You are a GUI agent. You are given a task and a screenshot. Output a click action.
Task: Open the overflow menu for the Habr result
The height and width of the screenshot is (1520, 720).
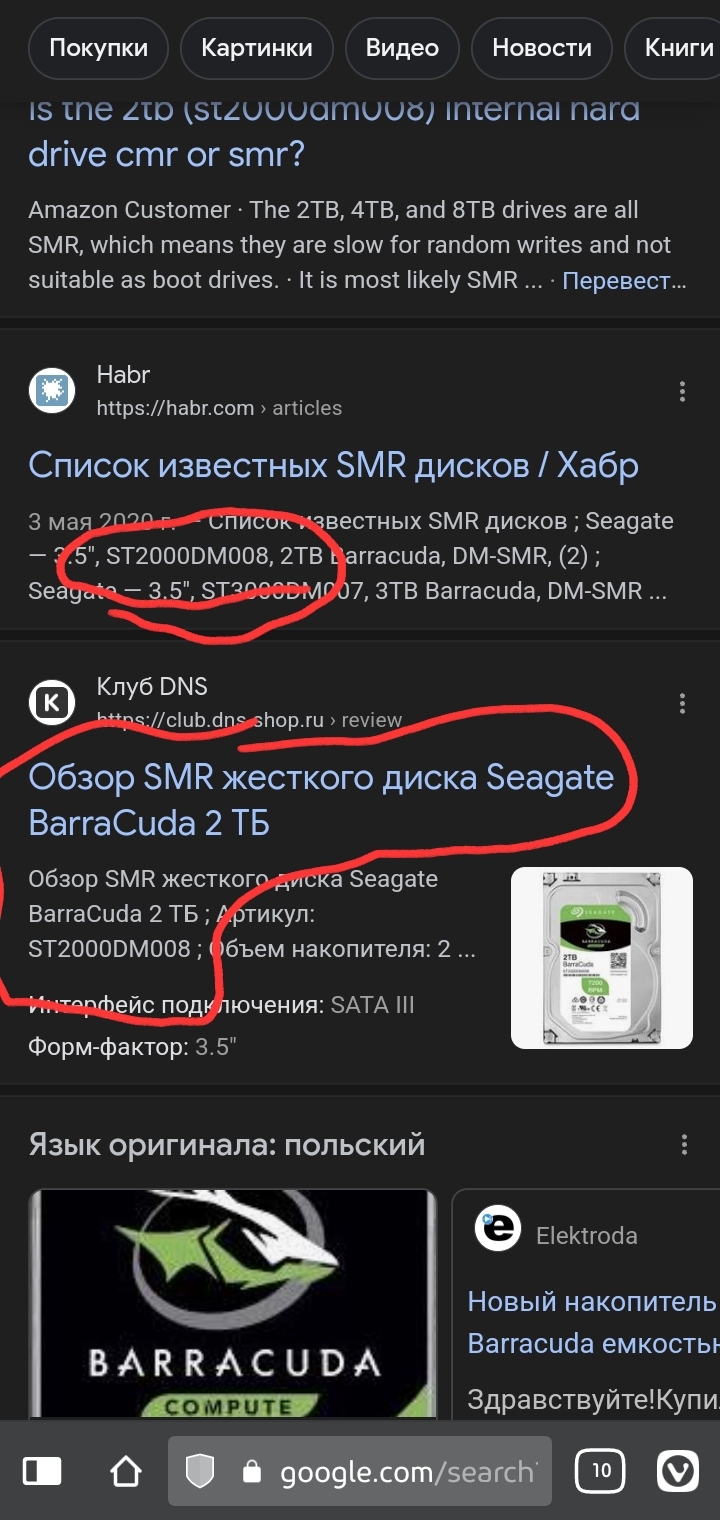(682, 391)
